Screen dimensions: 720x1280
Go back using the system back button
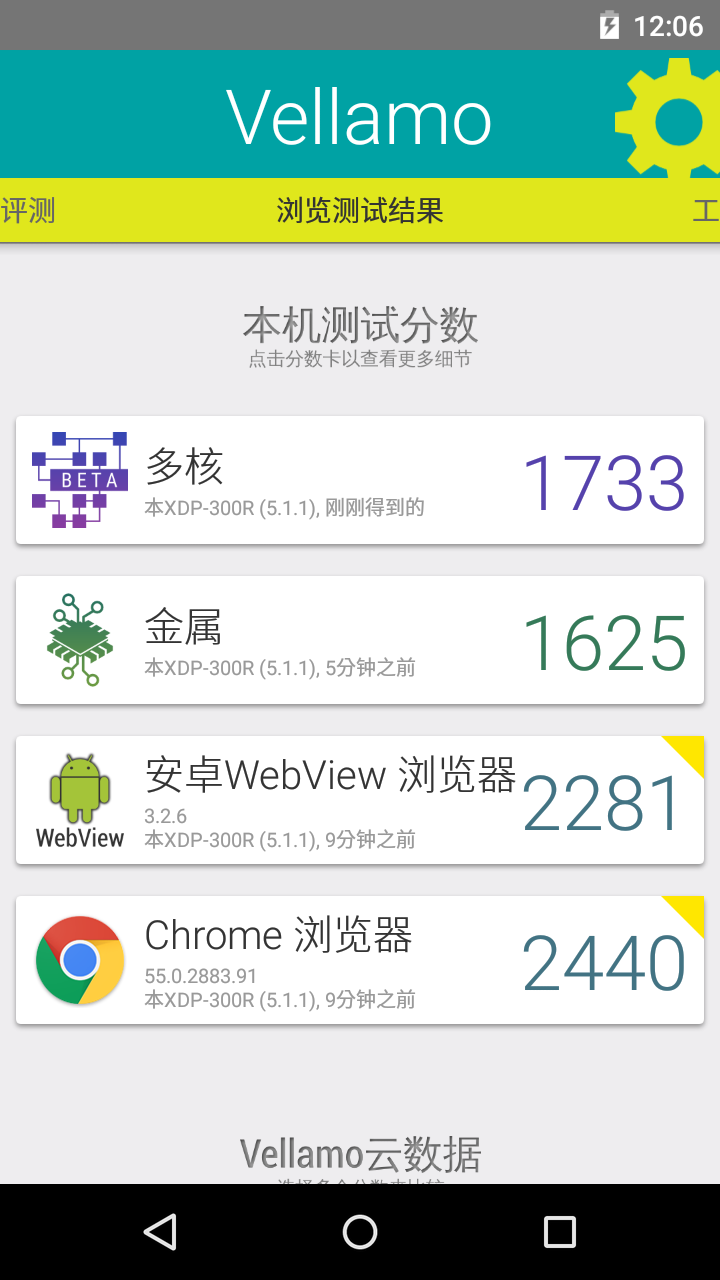point(160,1232)
